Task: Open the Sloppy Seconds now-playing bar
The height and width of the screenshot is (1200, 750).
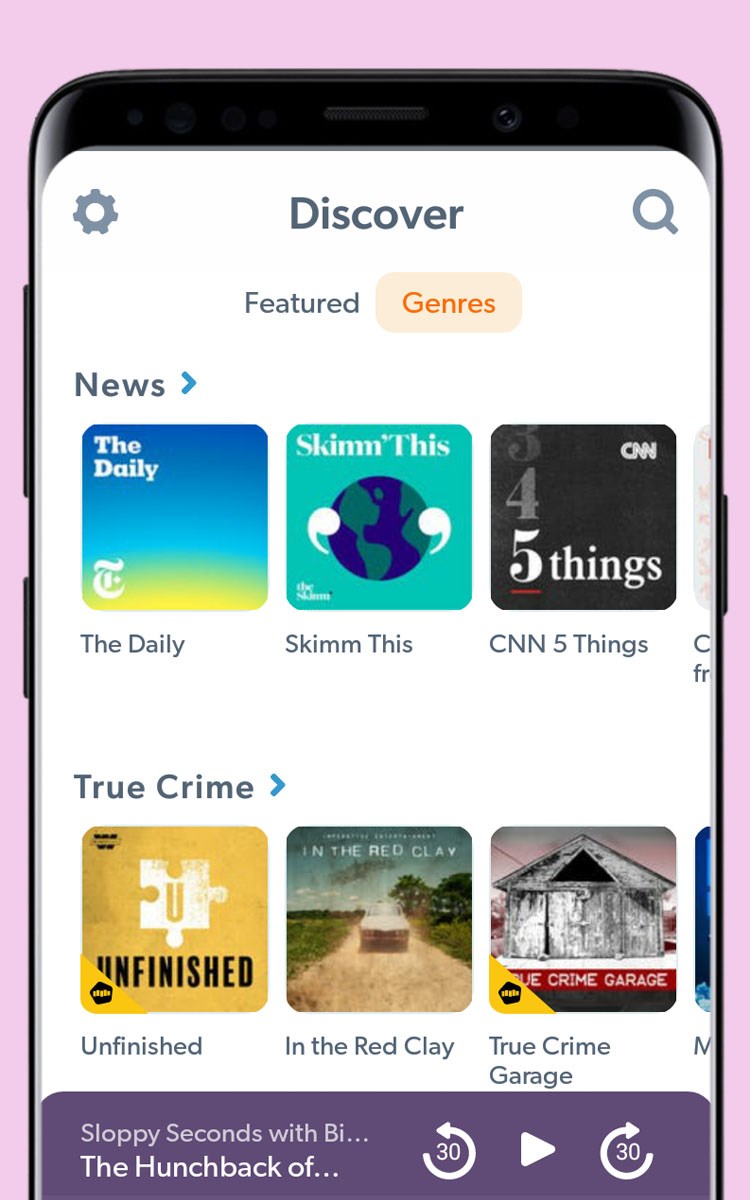Action: coord(225,1150)
